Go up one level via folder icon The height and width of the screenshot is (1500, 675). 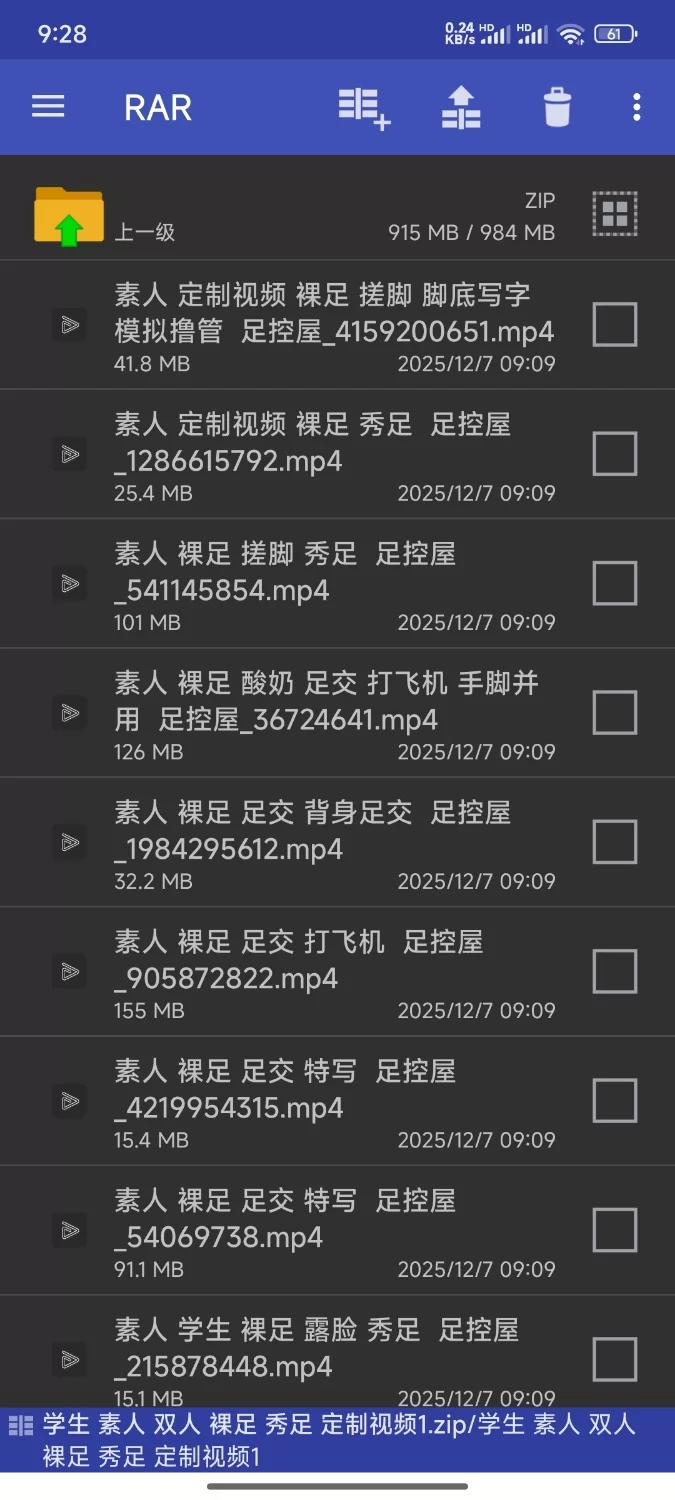coord(68,216)
